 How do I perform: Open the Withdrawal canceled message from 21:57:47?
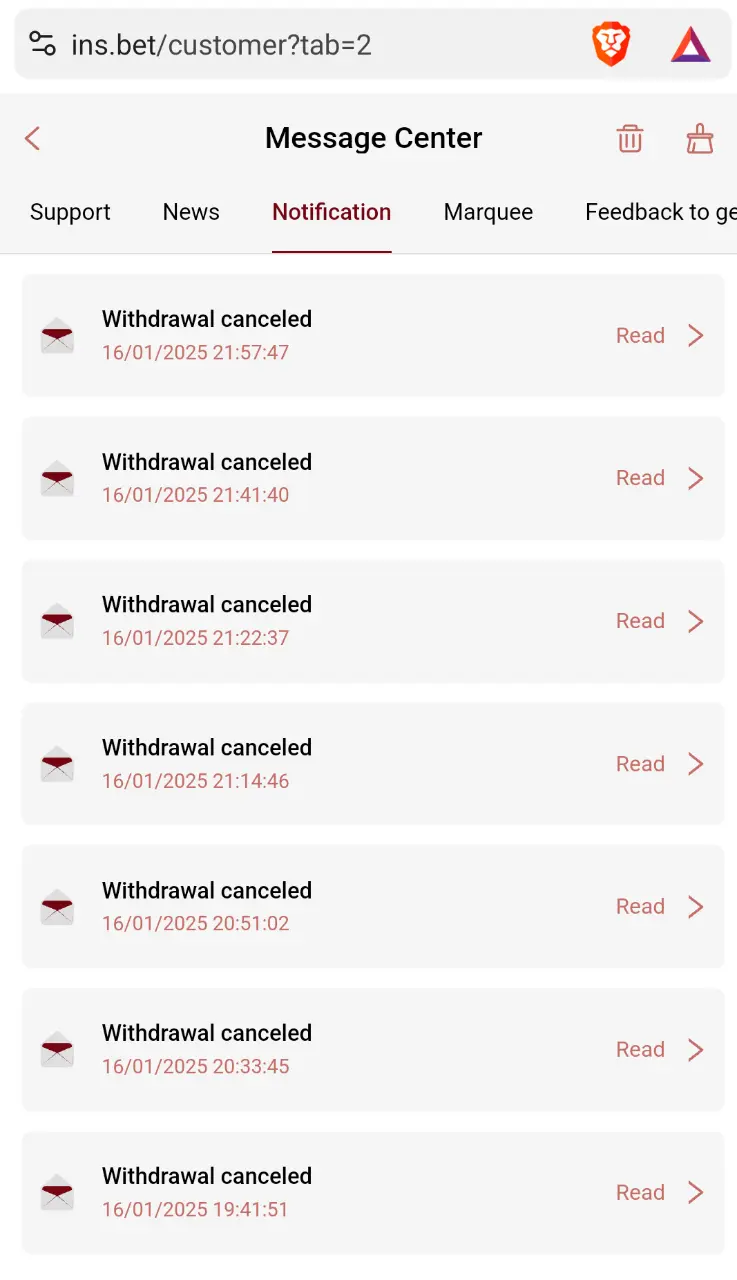tap(373, 335)
